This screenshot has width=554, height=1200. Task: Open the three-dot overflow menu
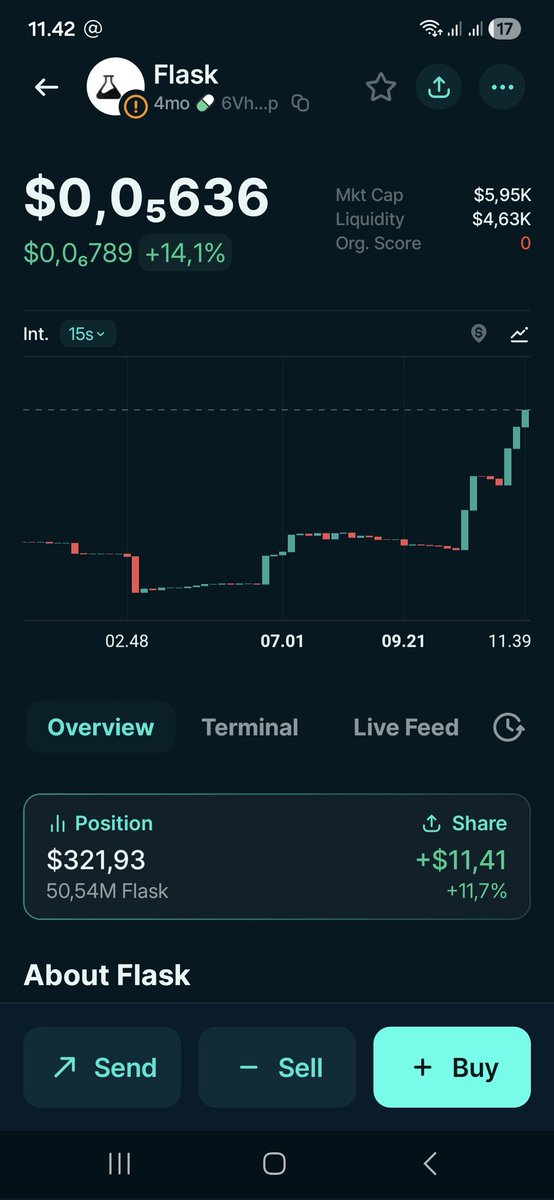pyautogui.click(x=502, y=87)
